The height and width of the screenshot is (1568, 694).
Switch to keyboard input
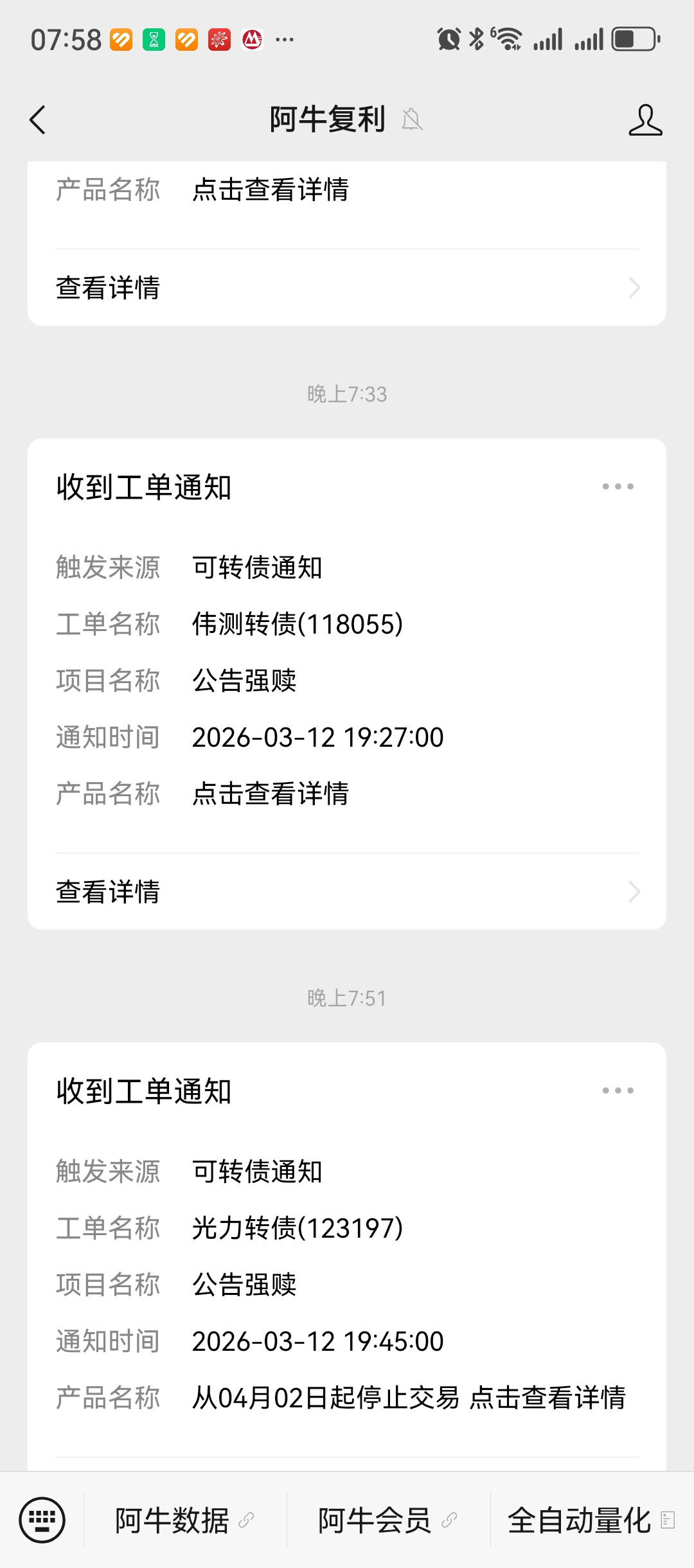[42, 1520]
